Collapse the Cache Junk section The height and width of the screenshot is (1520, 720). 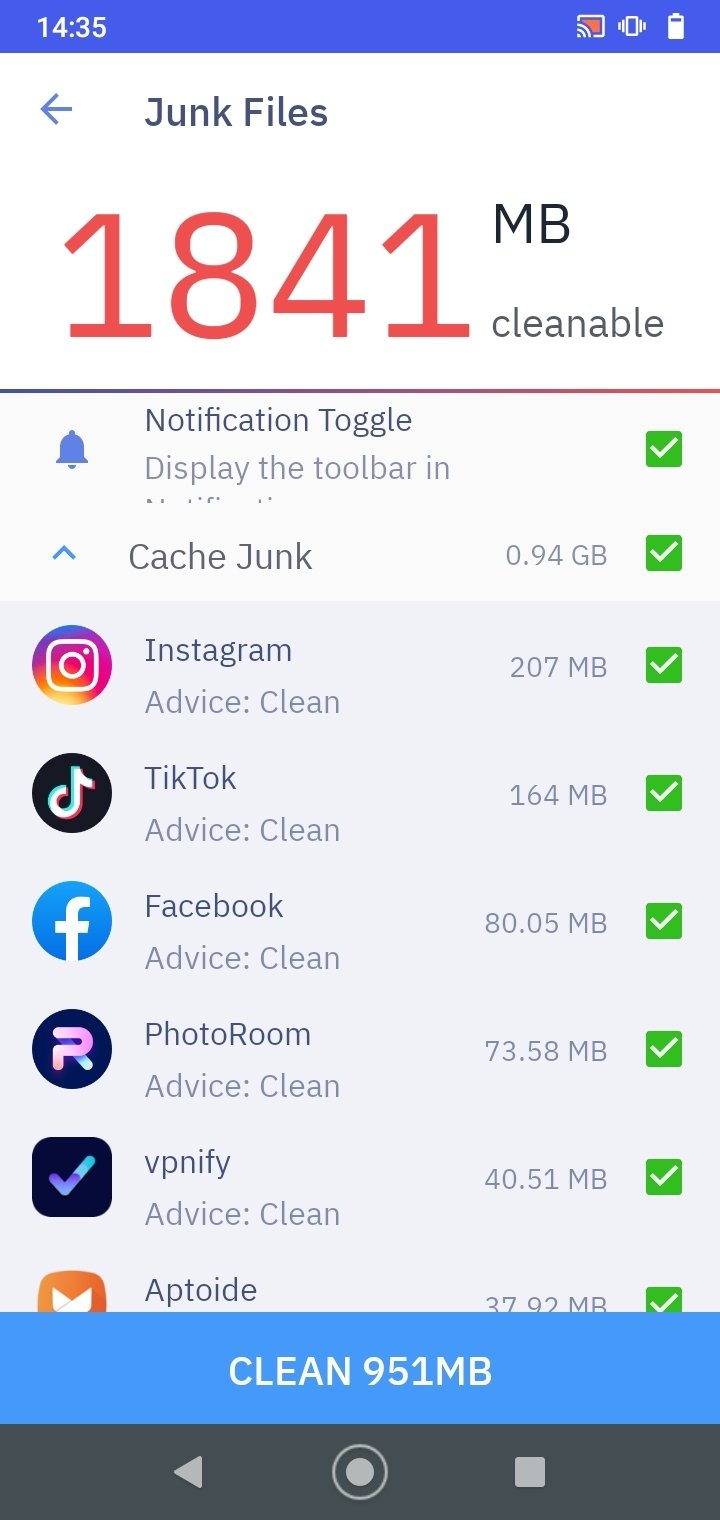[64, 553]
